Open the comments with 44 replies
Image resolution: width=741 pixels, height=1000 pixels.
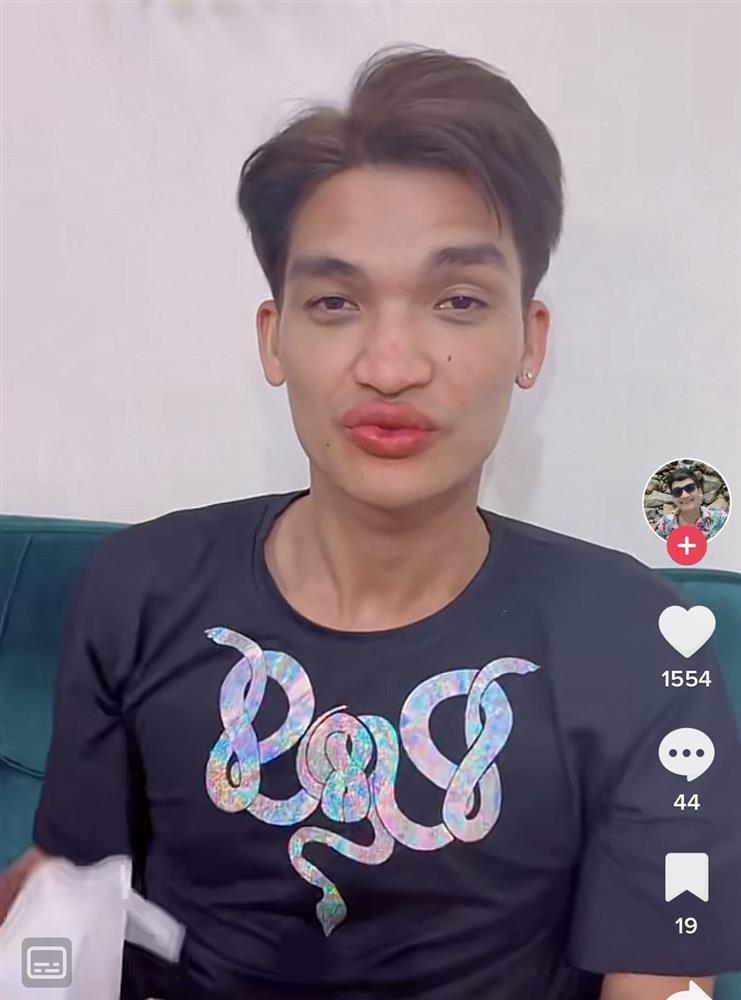(686, 755)
